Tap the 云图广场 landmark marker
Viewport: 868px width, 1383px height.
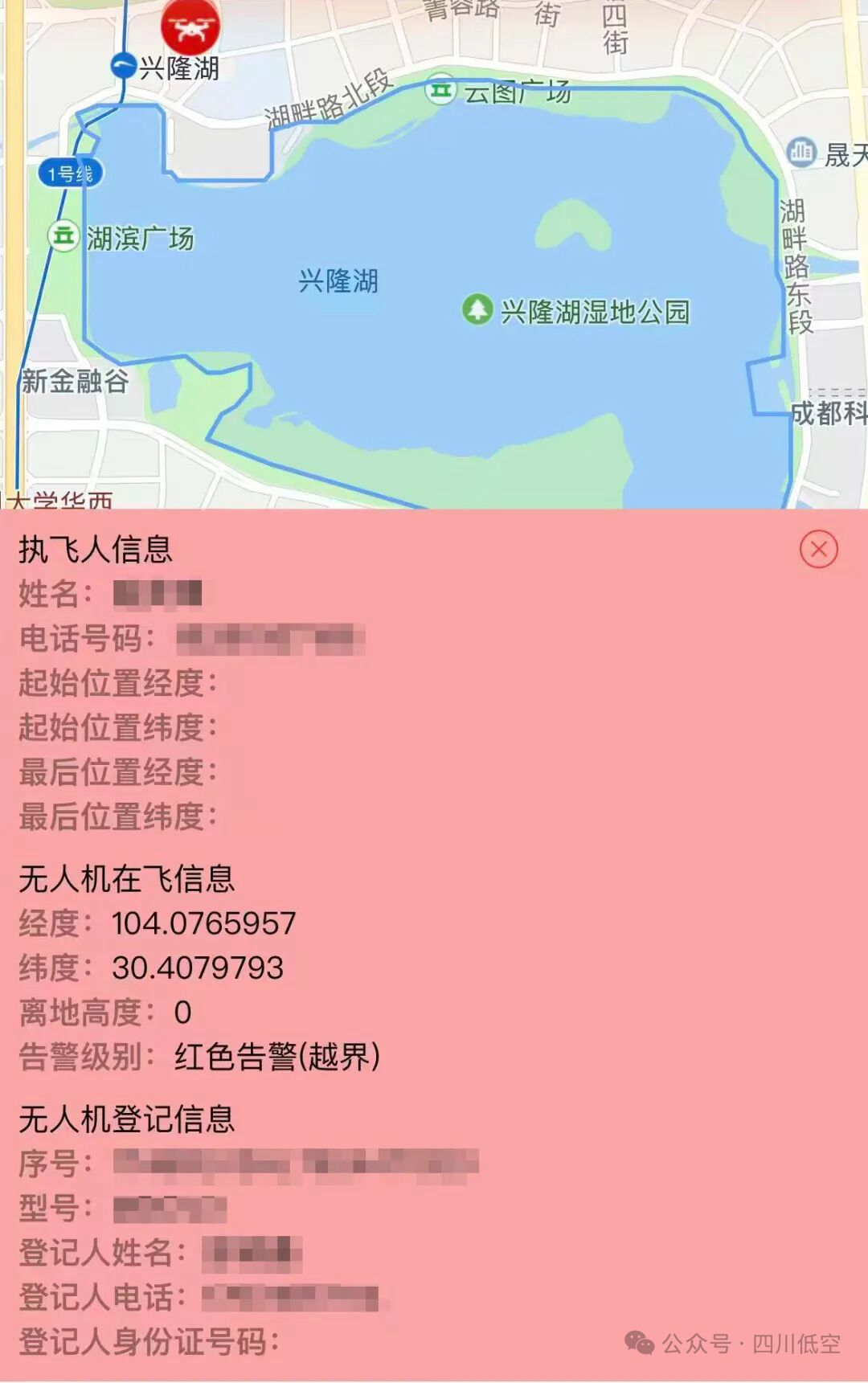(441, 89)
